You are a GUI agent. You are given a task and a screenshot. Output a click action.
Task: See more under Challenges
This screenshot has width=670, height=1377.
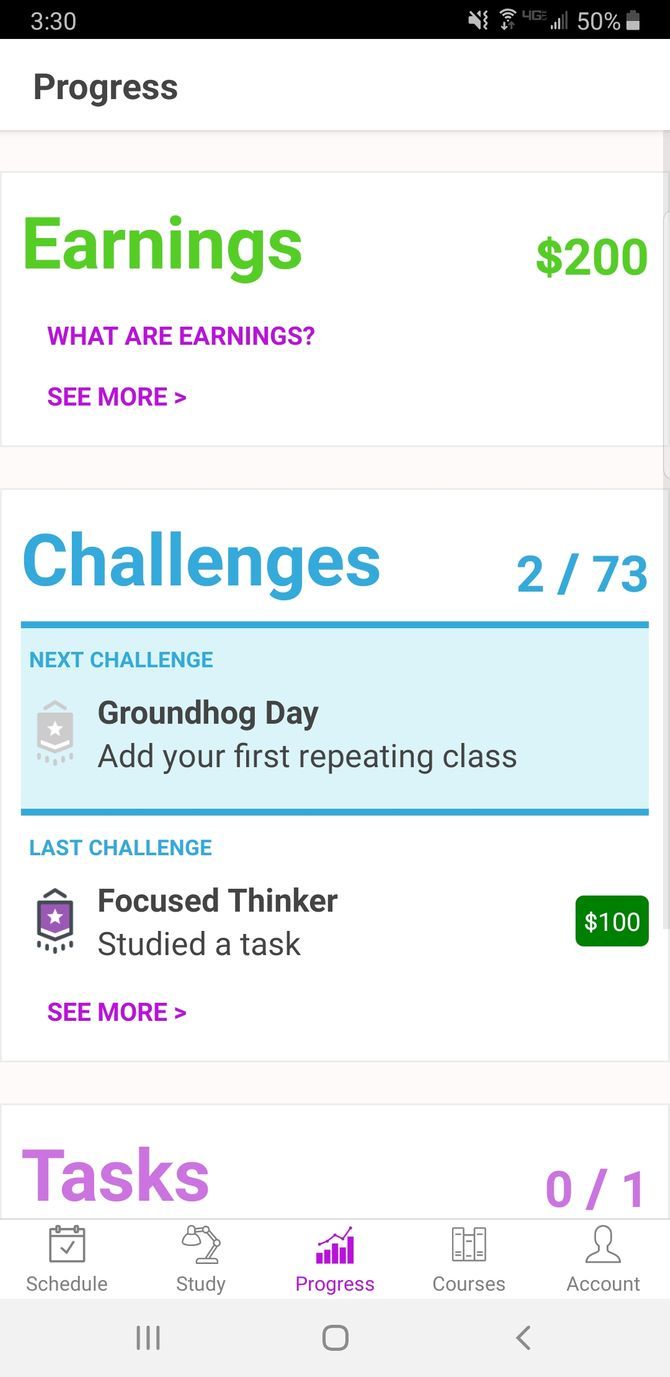[116, 1012]
